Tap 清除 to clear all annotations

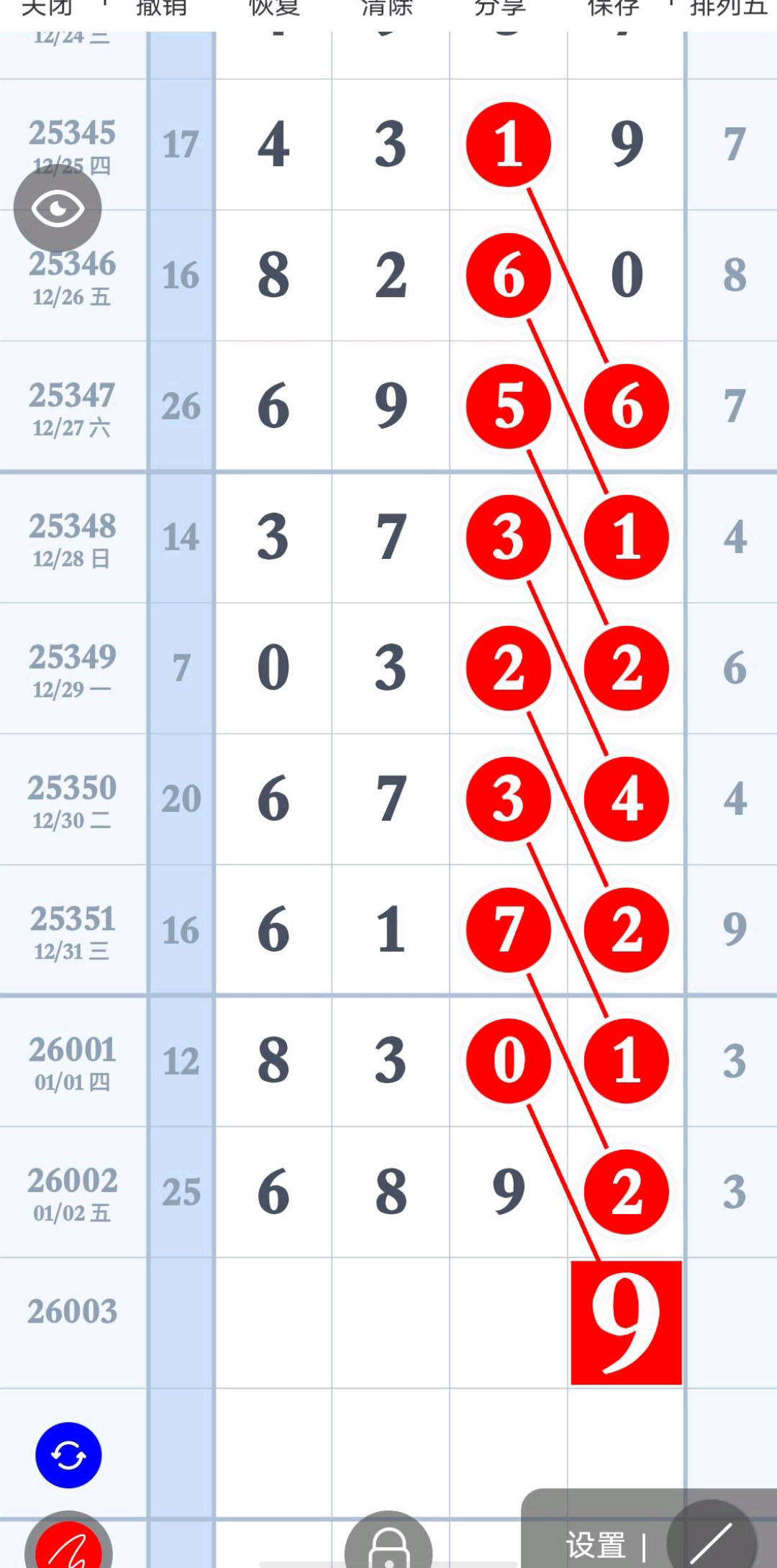386,9
